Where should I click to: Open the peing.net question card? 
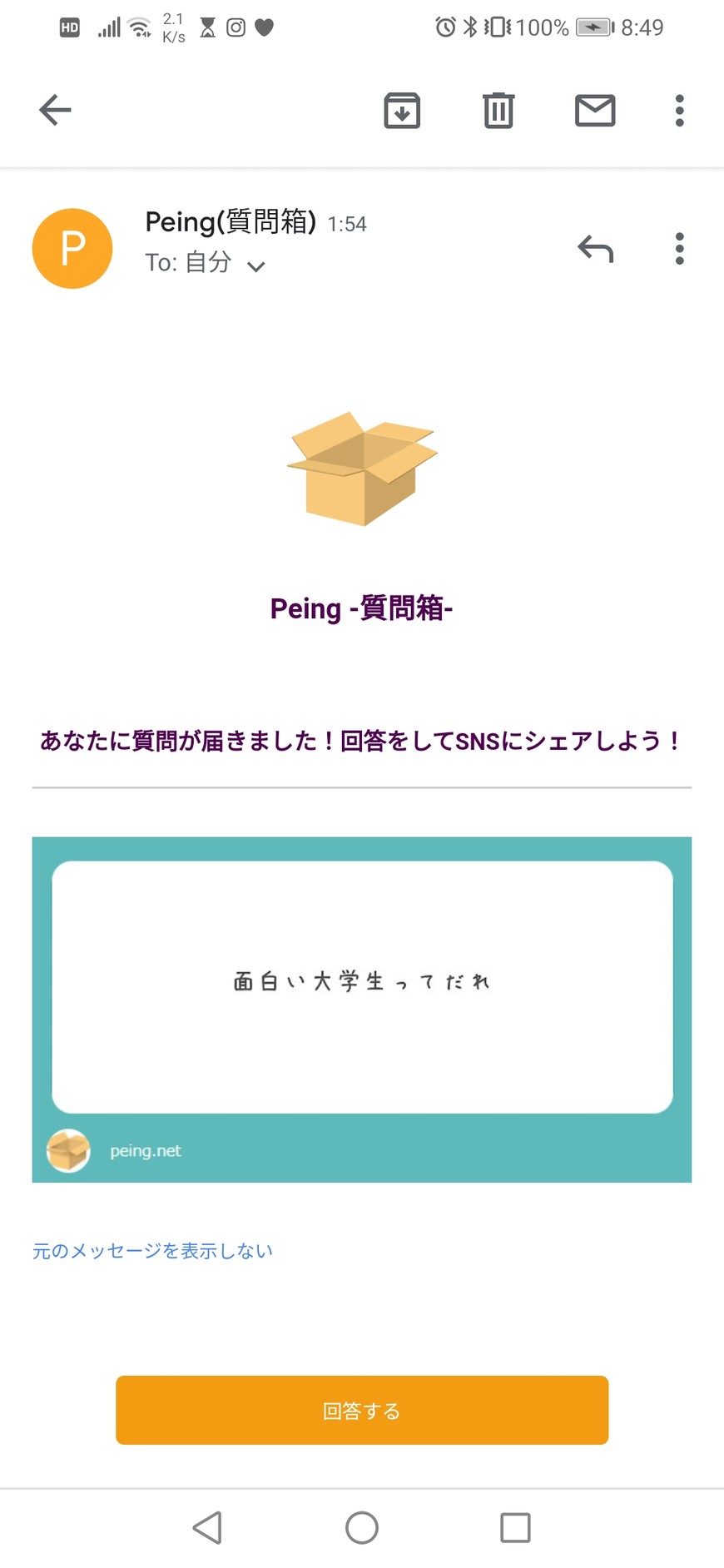coord(362,1008)
